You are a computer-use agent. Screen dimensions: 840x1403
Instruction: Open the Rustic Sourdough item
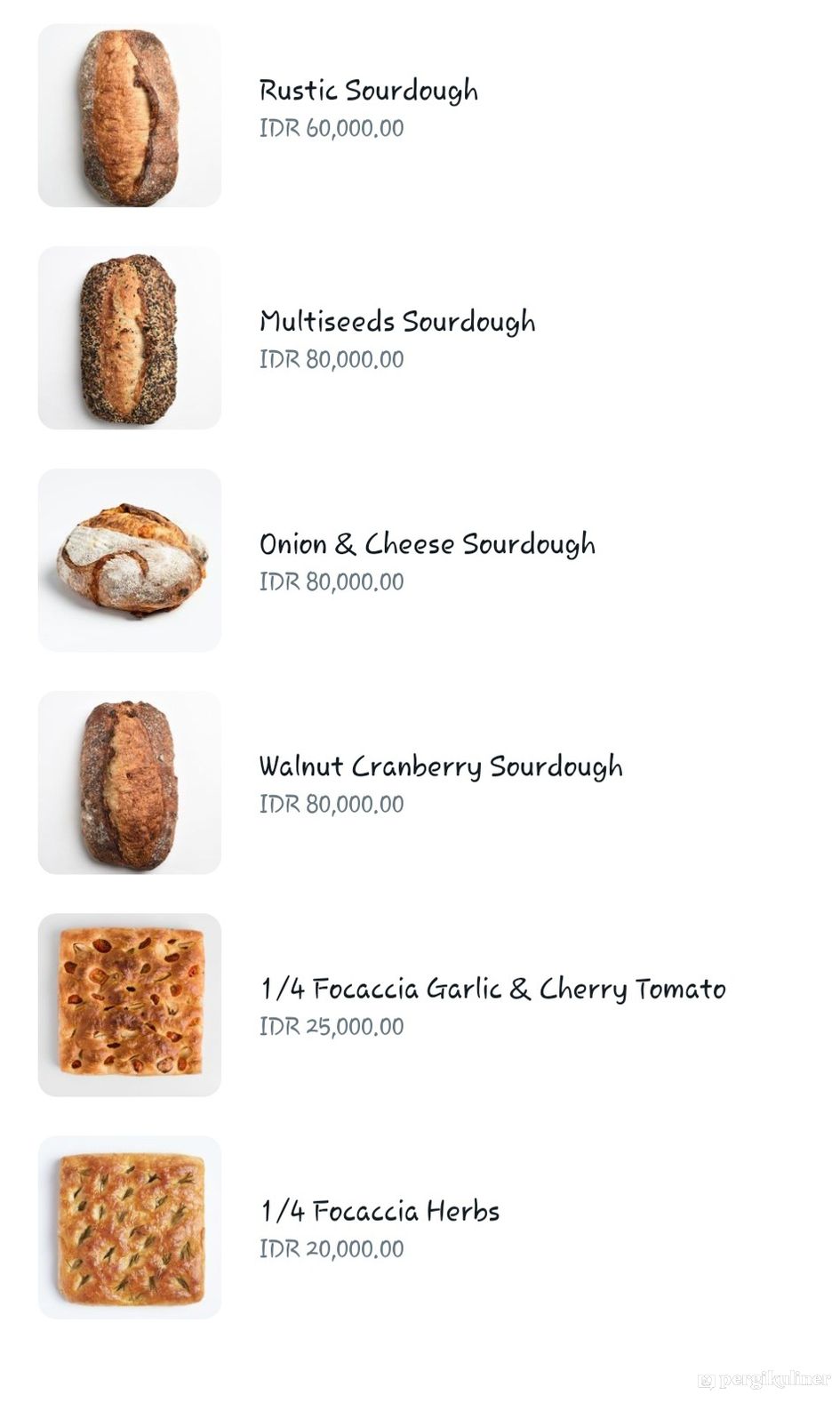[x=368, y=91]
